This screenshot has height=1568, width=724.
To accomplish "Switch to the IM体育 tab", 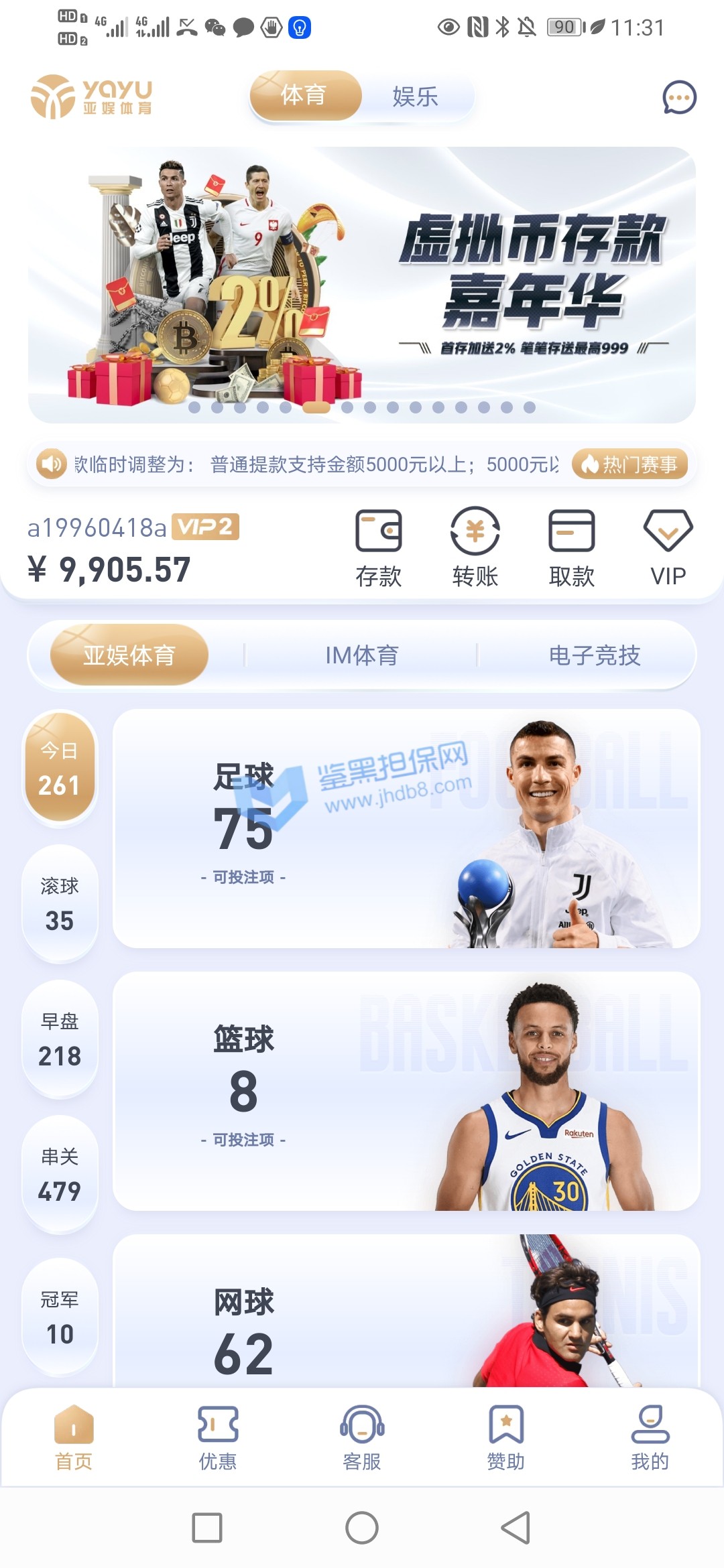I will [361, 655].
